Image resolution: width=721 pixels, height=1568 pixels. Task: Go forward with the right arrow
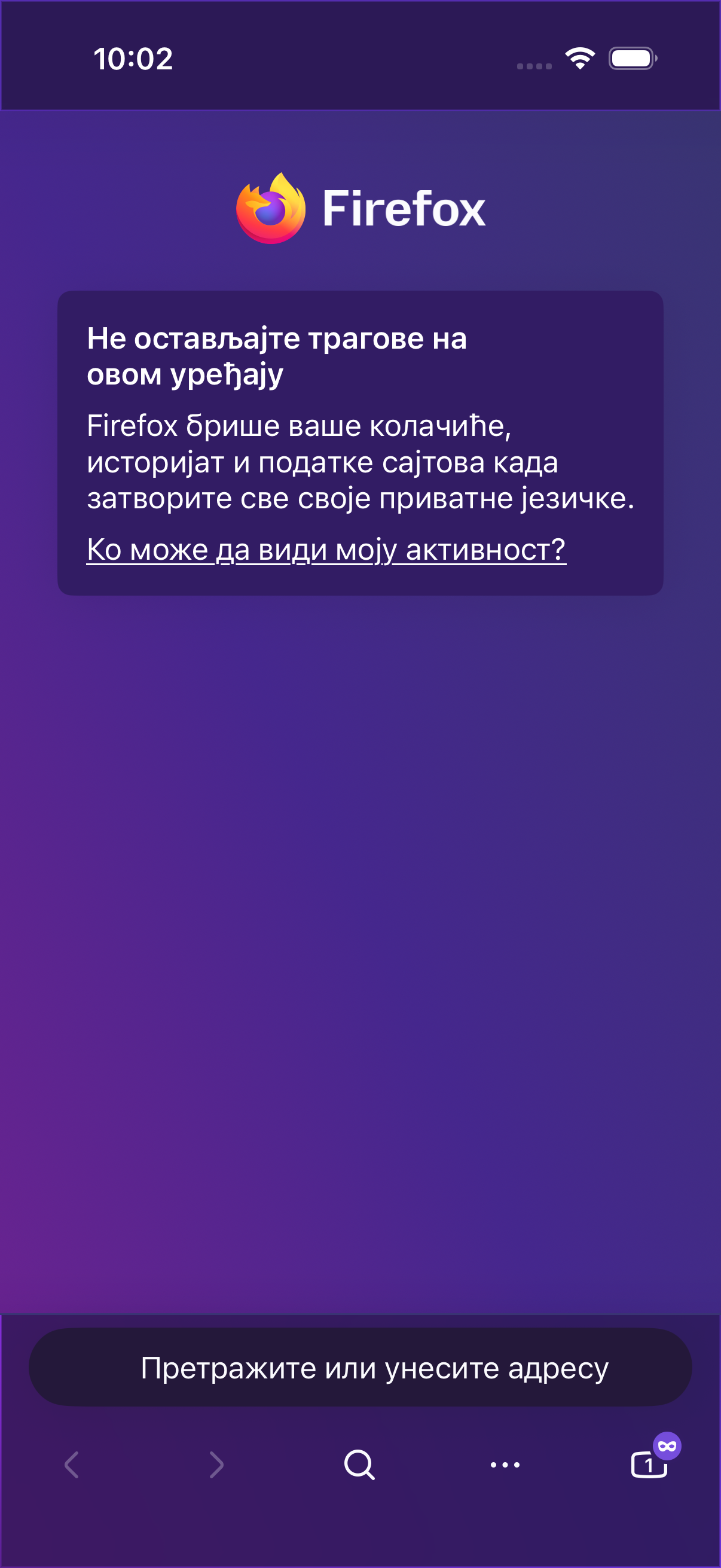[216, 1465]
